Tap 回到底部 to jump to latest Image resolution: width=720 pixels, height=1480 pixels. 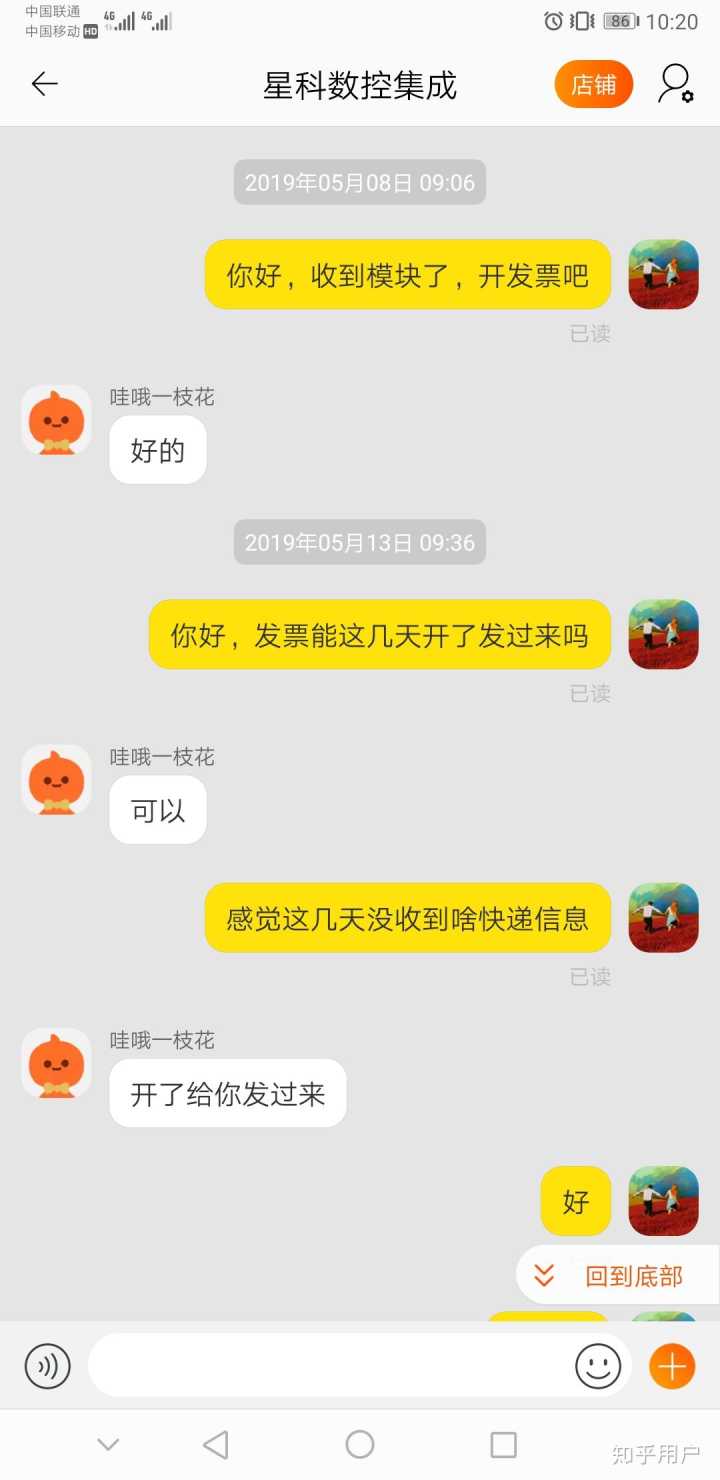618,1276
